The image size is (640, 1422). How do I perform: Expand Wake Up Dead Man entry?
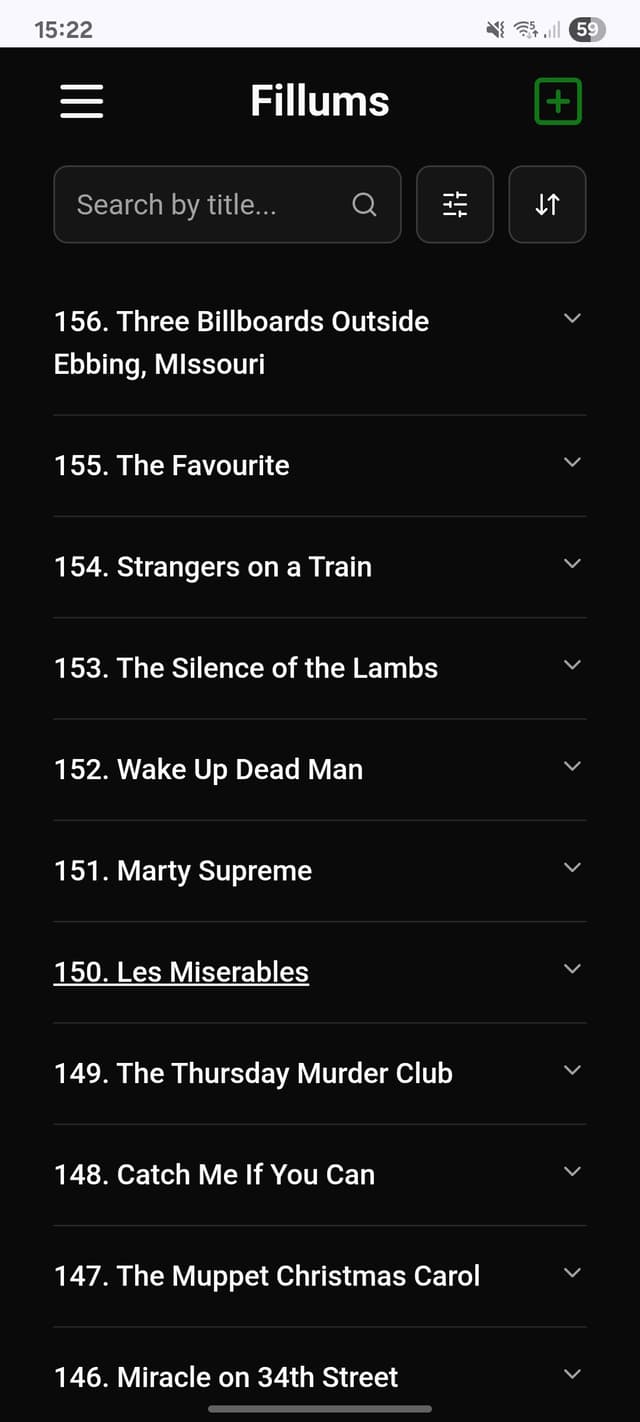(x=572, y=767)
